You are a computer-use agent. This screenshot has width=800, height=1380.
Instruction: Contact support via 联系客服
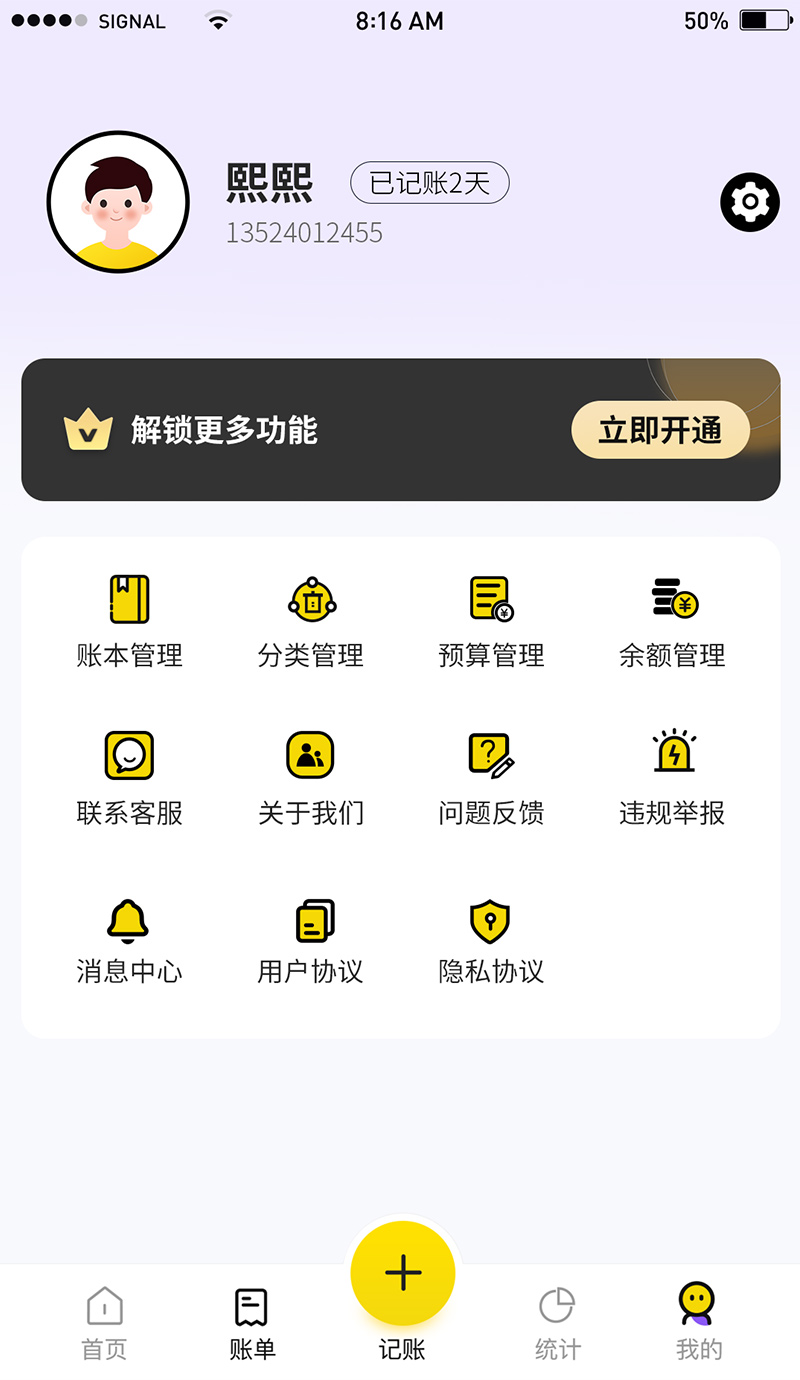tap(130, 779)
